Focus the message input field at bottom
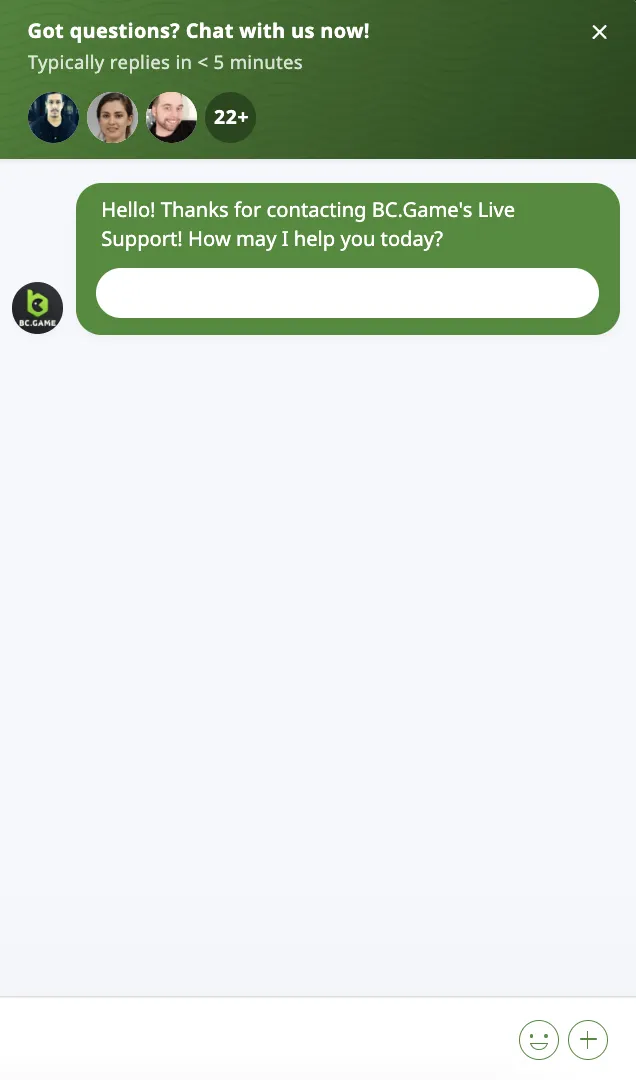 (x=255, y=1039)
